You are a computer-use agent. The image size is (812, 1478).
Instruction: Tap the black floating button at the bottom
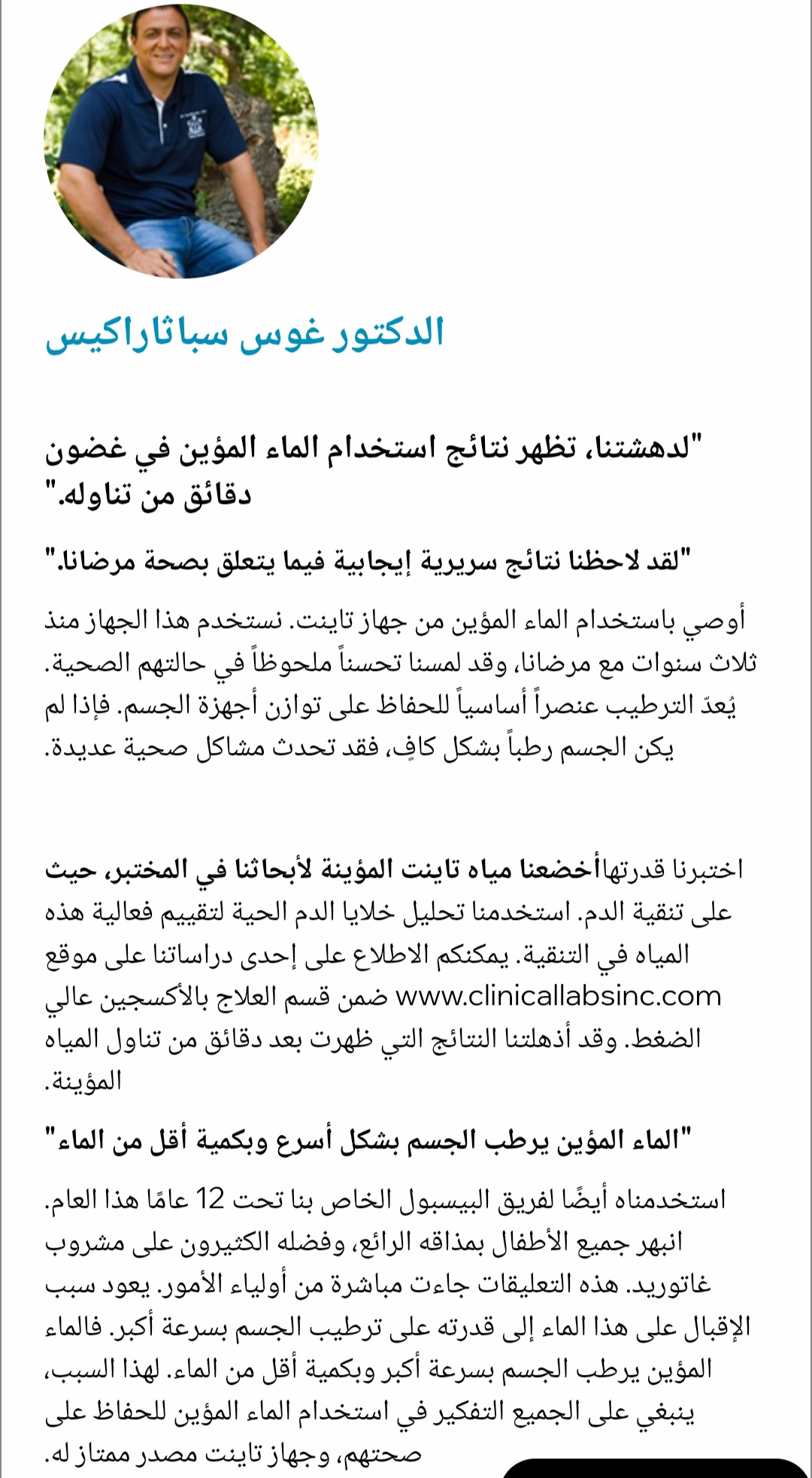click(656, 1468)
